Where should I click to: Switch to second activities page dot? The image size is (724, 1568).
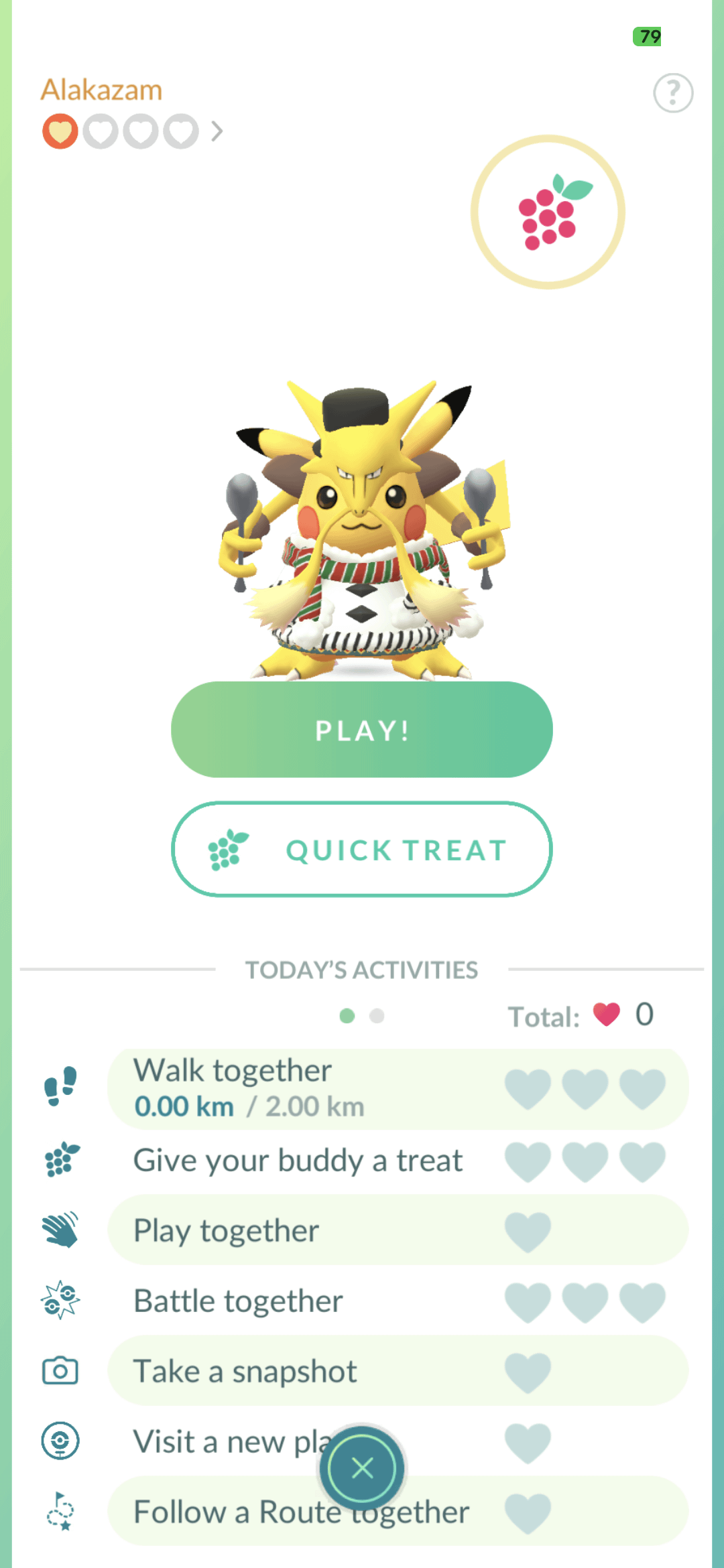point(377,1016)
